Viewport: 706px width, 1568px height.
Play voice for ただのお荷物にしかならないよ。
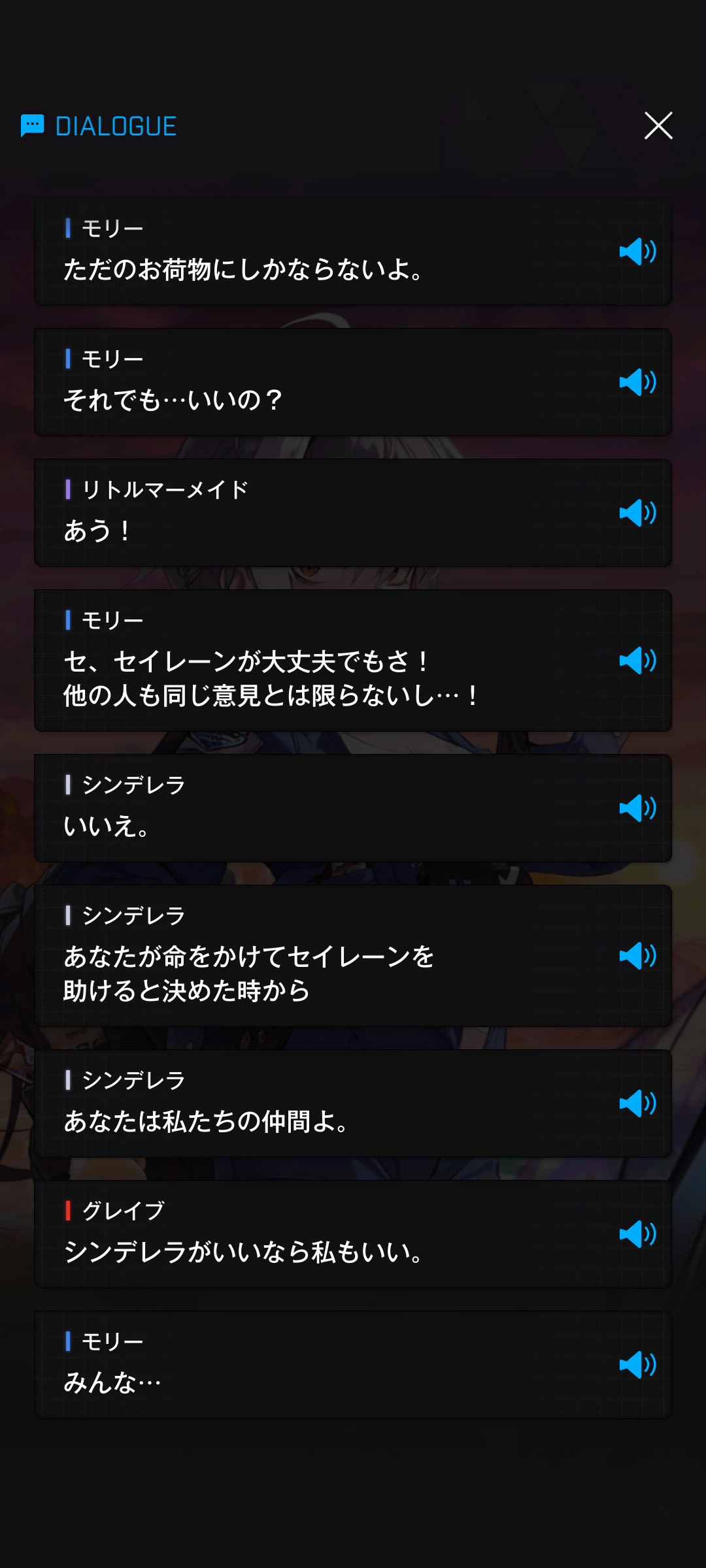tap(638, 252)
